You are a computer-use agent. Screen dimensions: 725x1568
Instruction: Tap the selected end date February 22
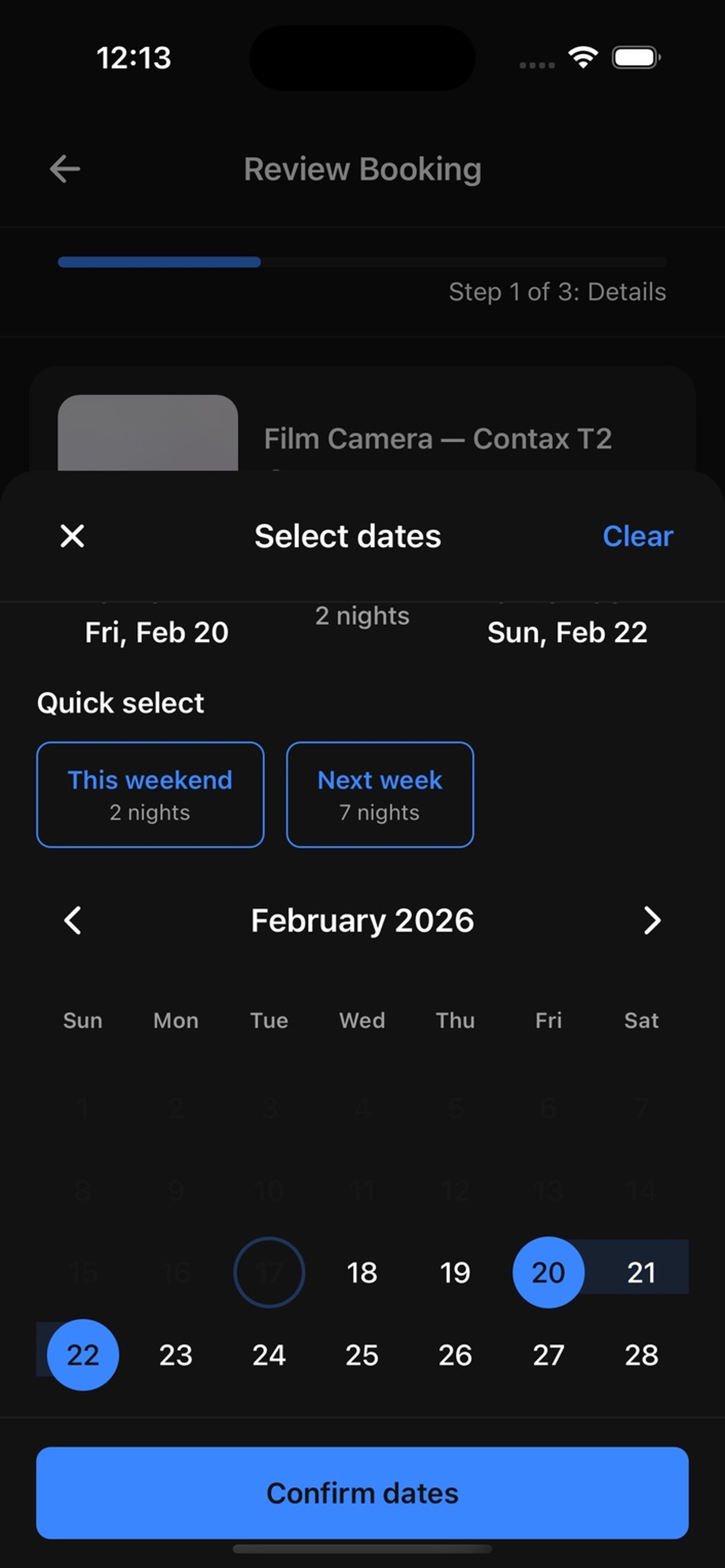(83, 1355)
